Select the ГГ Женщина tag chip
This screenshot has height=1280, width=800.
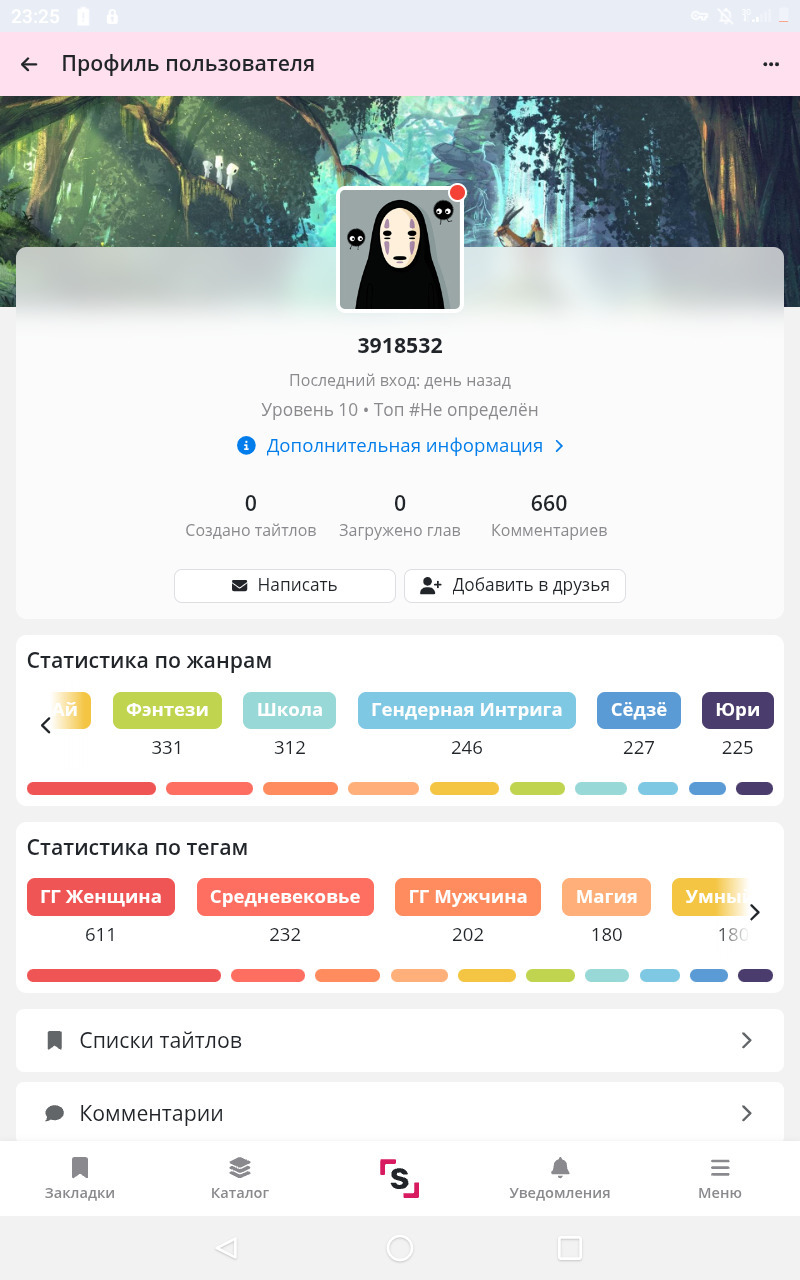point(101,897)
